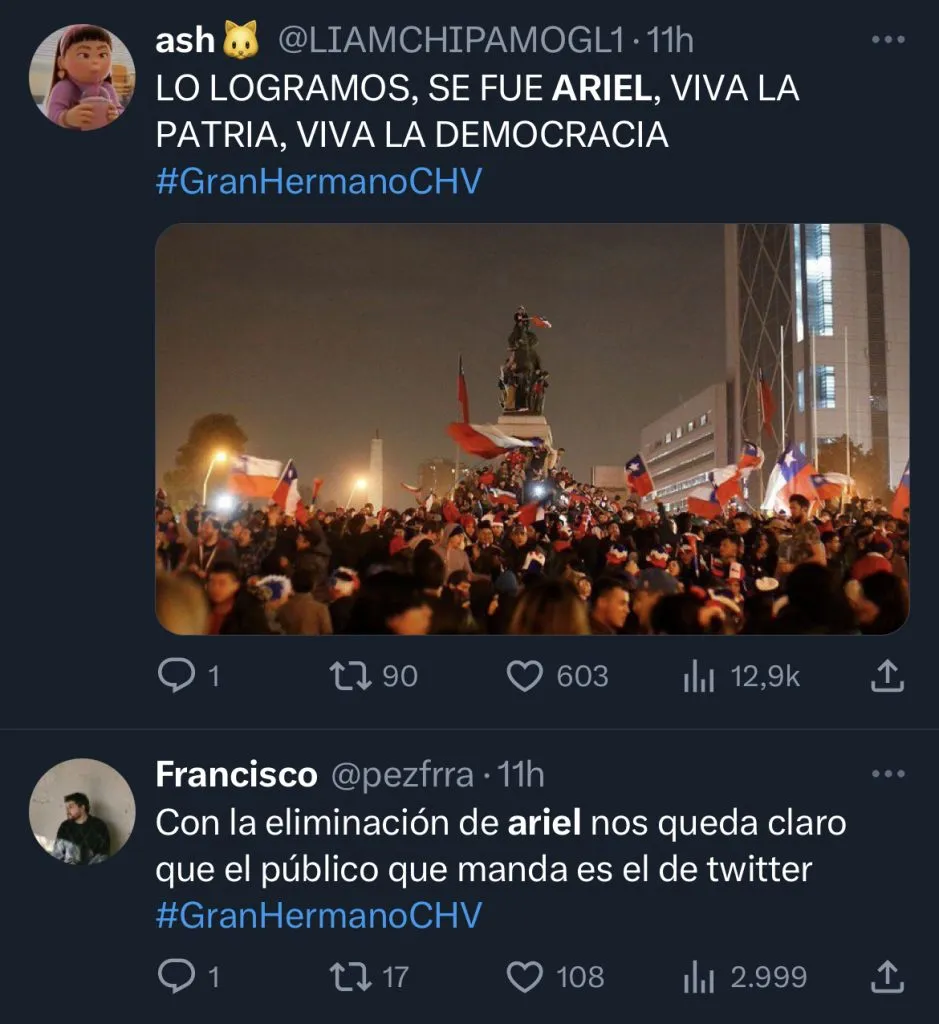
Task: Open @LIAMCHIPAMOGL1 username handle
Action: click(x=450, y=40)
